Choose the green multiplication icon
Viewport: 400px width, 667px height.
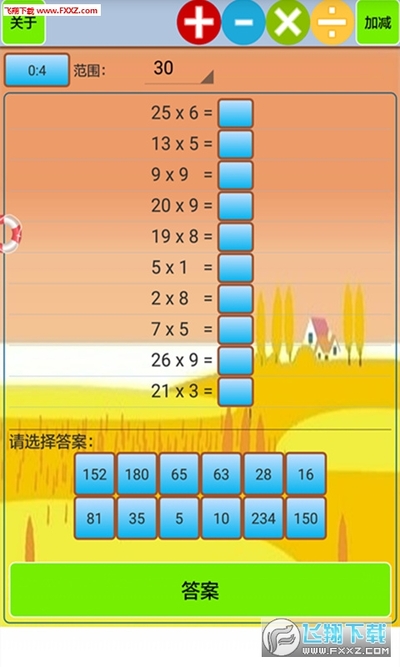(288, 22)
